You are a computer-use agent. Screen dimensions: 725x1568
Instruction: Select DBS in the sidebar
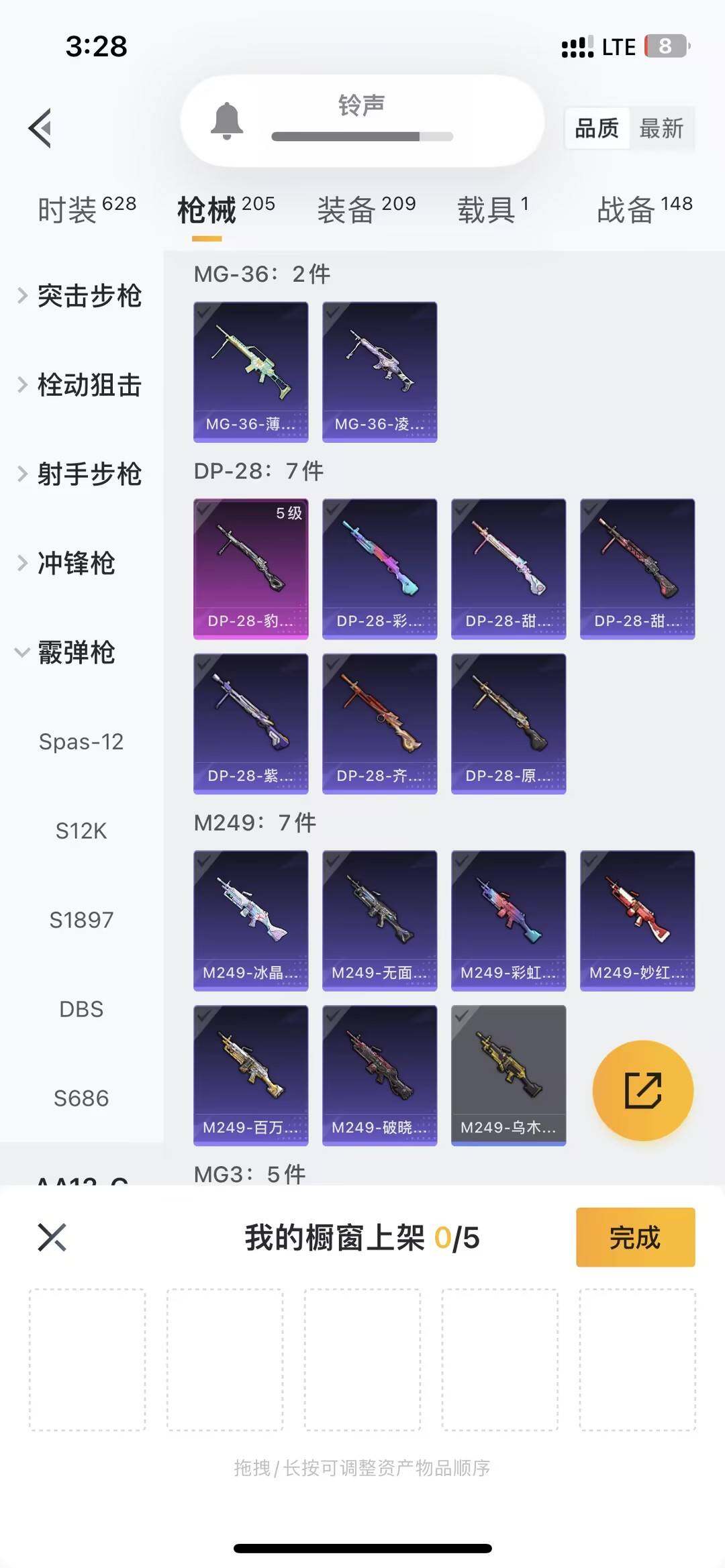pyautogui.click(x=81, y=1009)
